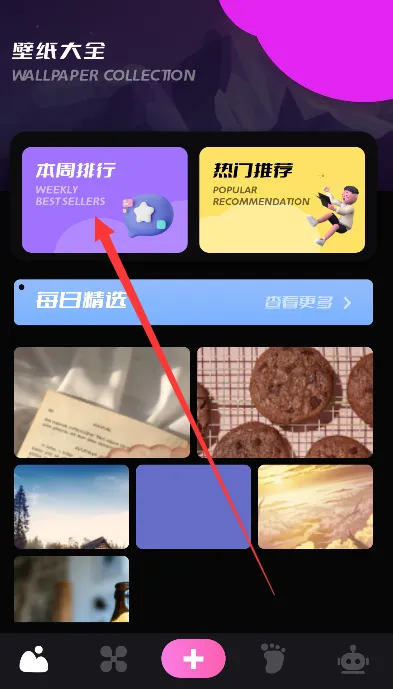Open the chocolate cookies wallpaper
The image size is (393, 689).
(x=285, y=402)
